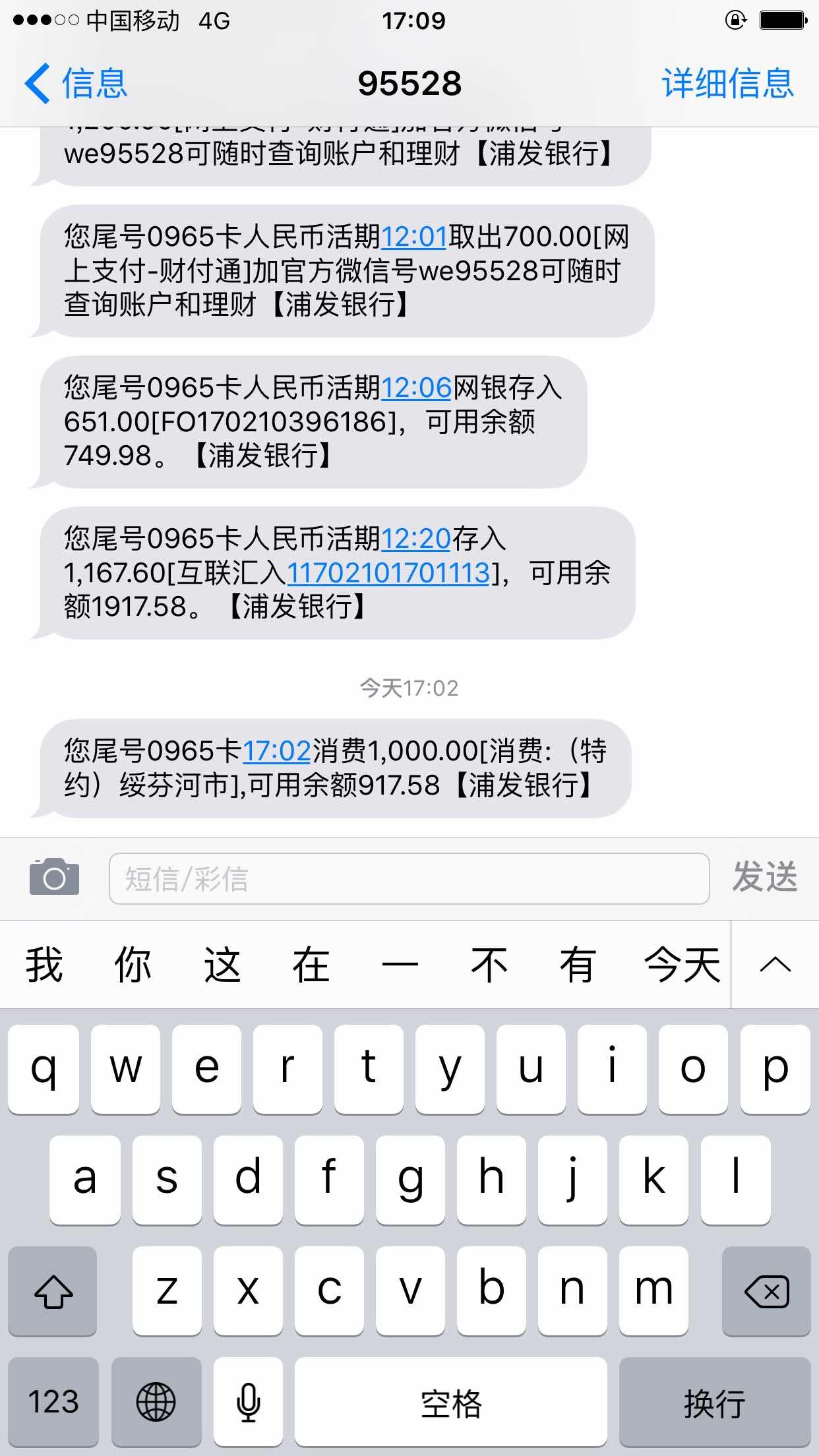This screenshot has height=1456, width=819.
Task: Tap the backspace delete key
Action: click(765, 1291)
